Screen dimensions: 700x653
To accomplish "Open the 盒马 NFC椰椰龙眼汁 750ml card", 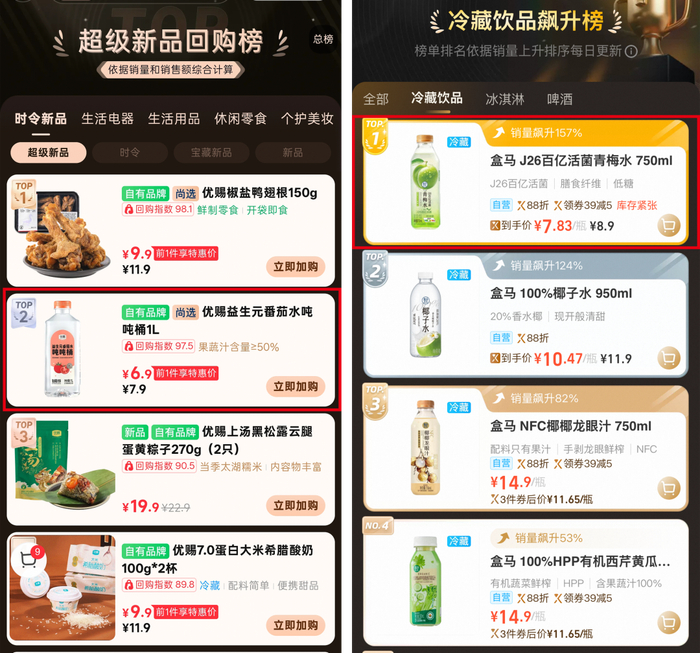I will pyautogui.click(x=526, y=448).
